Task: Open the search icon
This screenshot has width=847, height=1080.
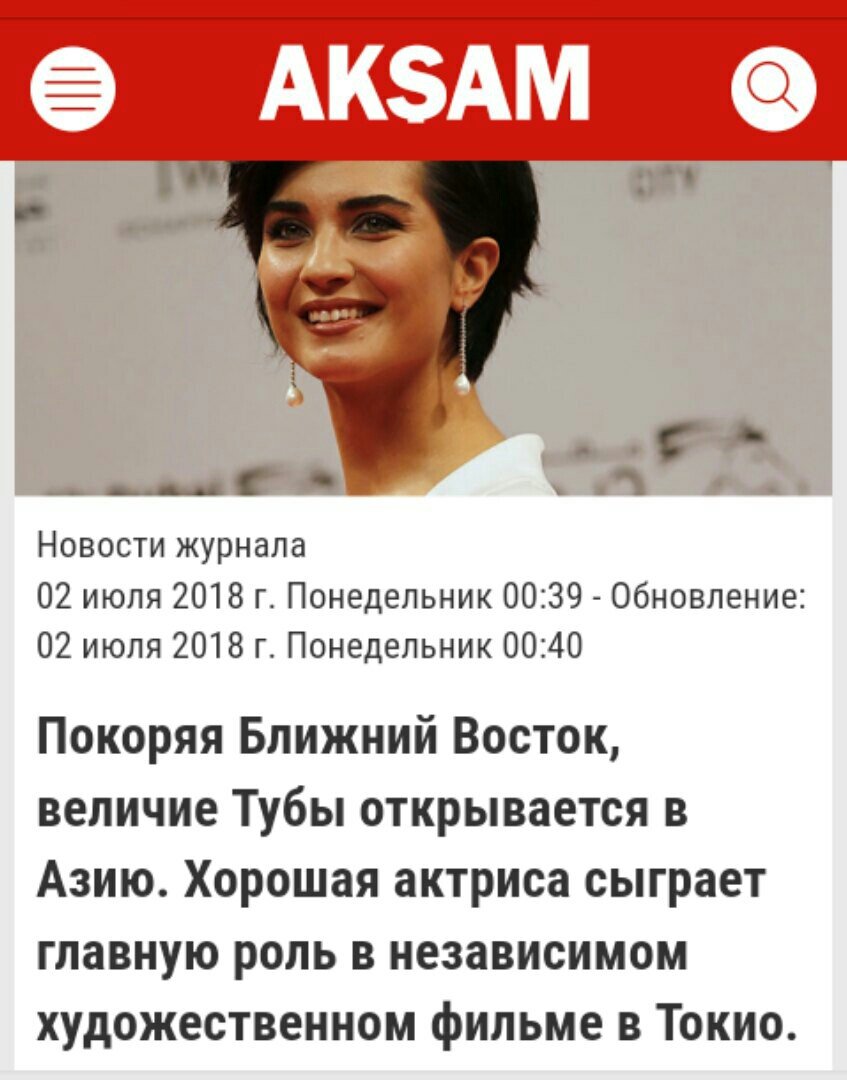Action: click(x=774, y=91)
